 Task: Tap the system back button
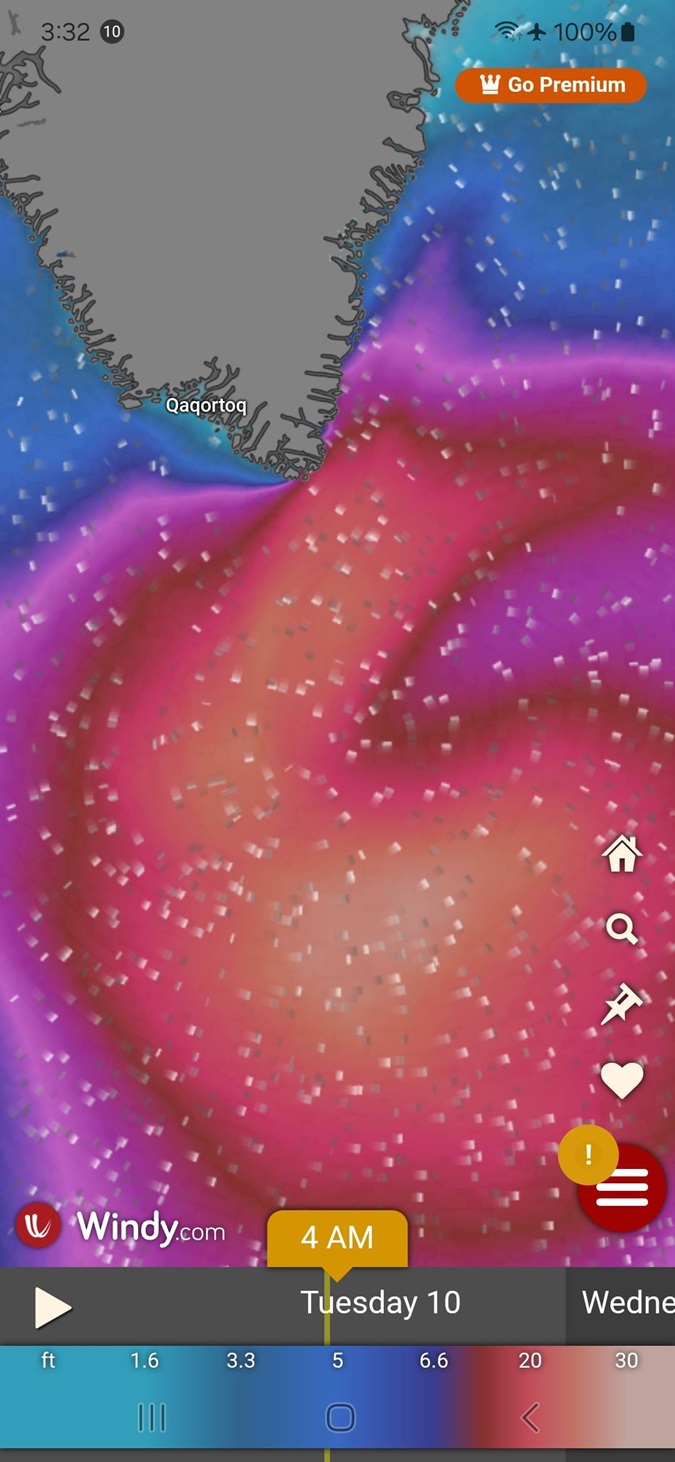click(530, 1417)
